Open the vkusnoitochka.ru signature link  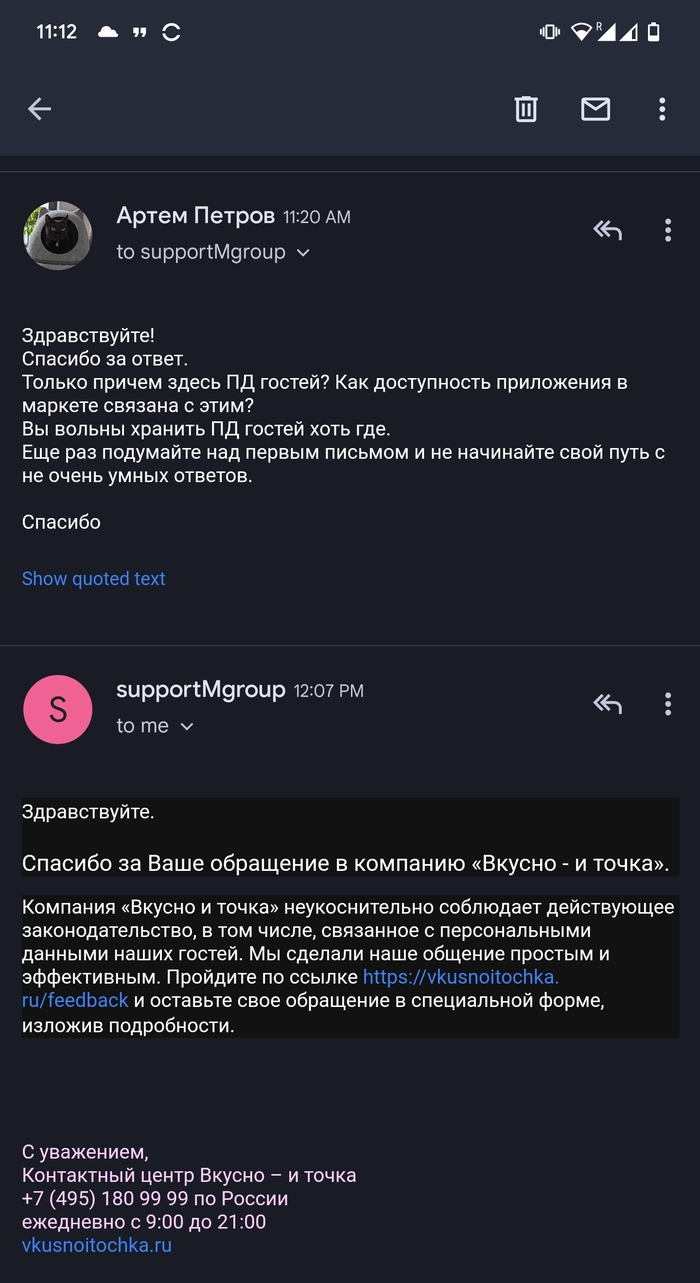pyautogui.click(x=97, y=1245)
